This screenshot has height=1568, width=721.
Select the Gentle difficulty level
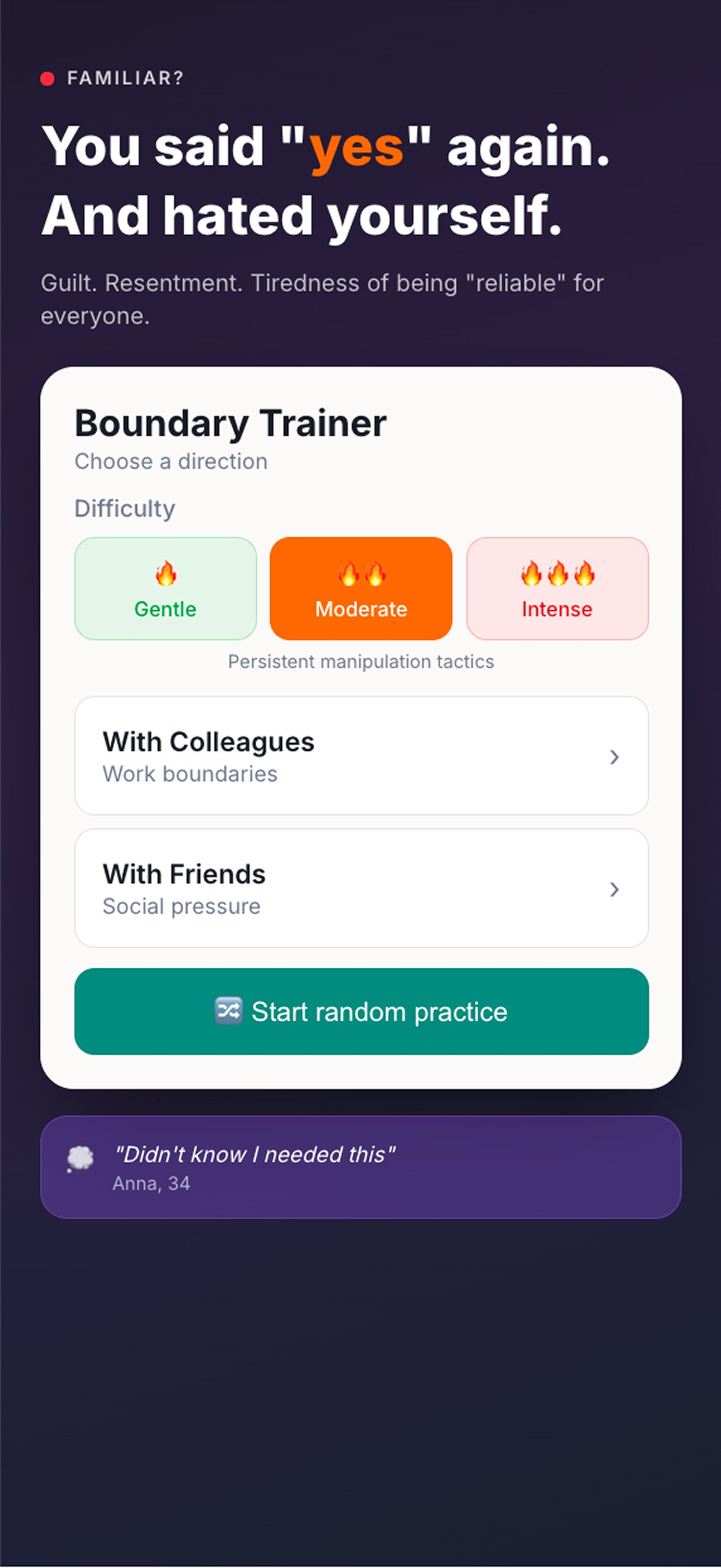(165, 588)
